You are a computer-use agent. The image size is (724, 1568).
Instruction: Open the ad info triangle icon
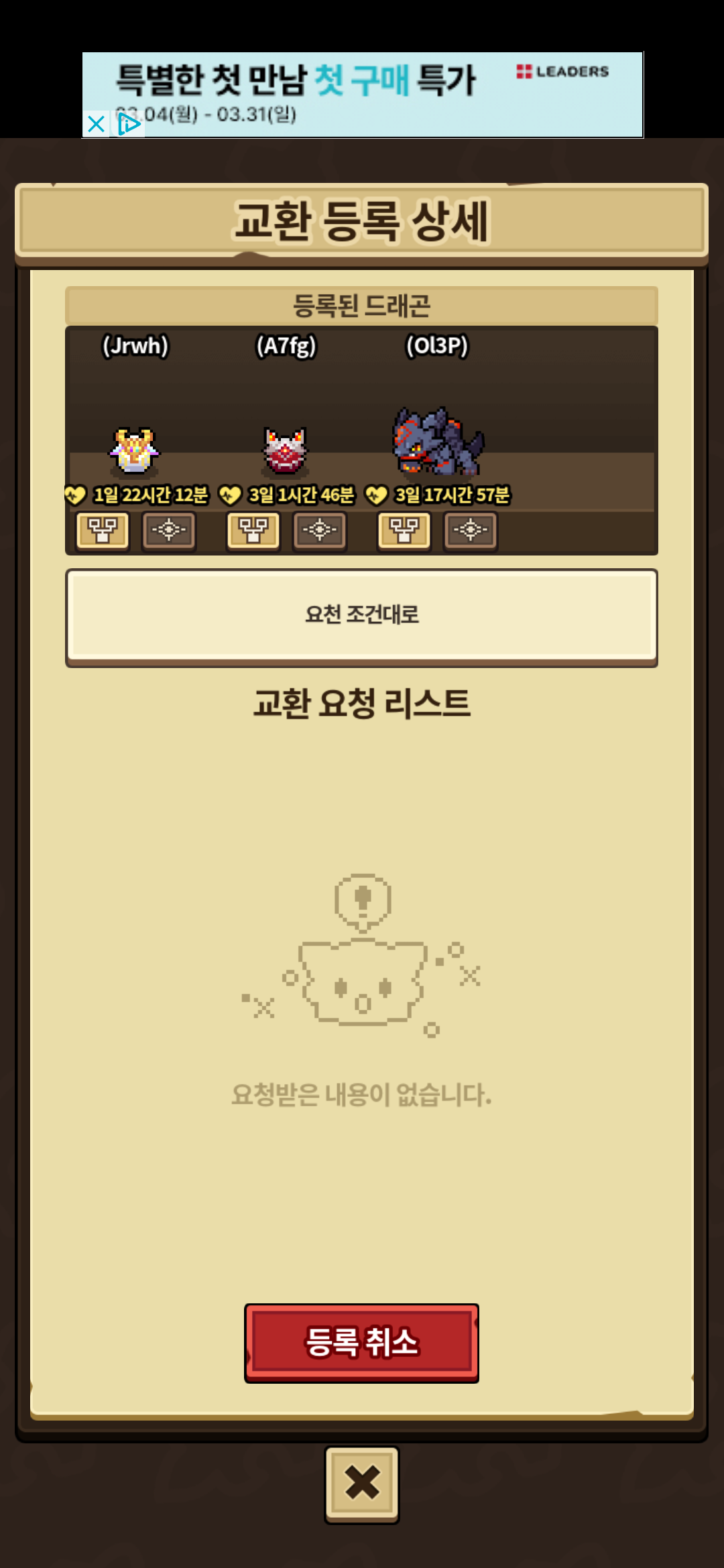pyautogui.click(x=129, y=124)
